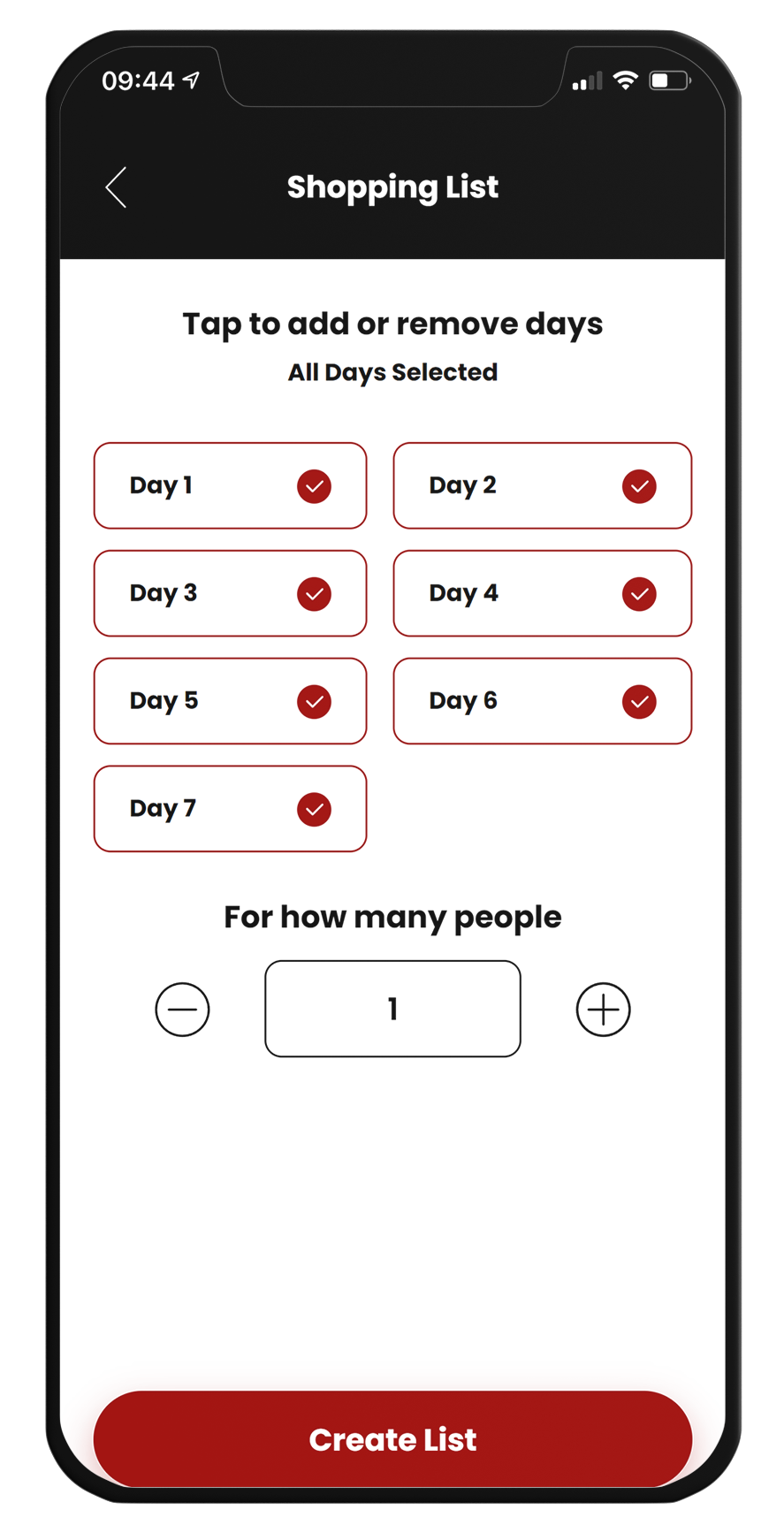Go back from the Shopping List
Image resolution: width=784 pixels, height=1533 pixels.
pos(117,187)
